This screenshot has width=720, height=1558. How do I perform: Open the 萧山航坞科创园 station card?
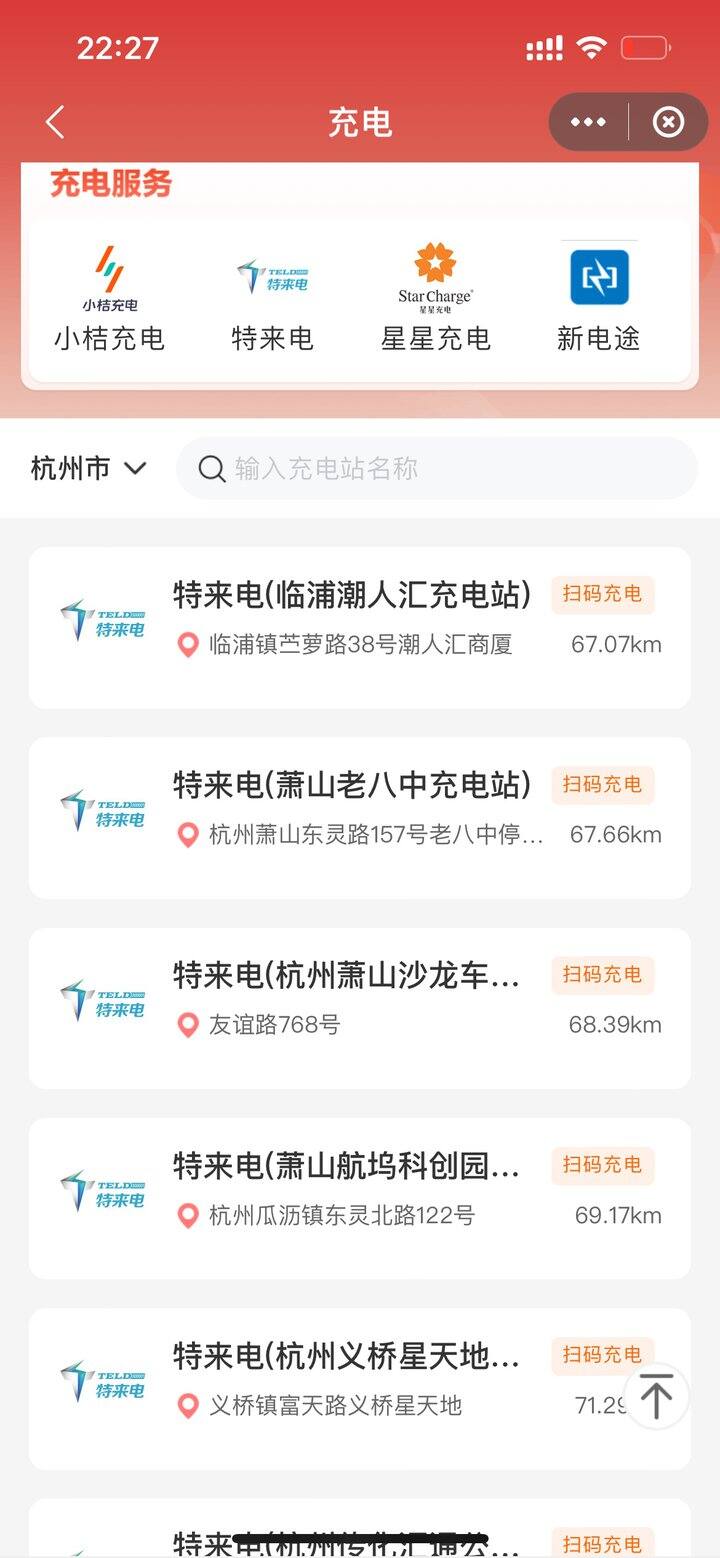[360, 1198]
